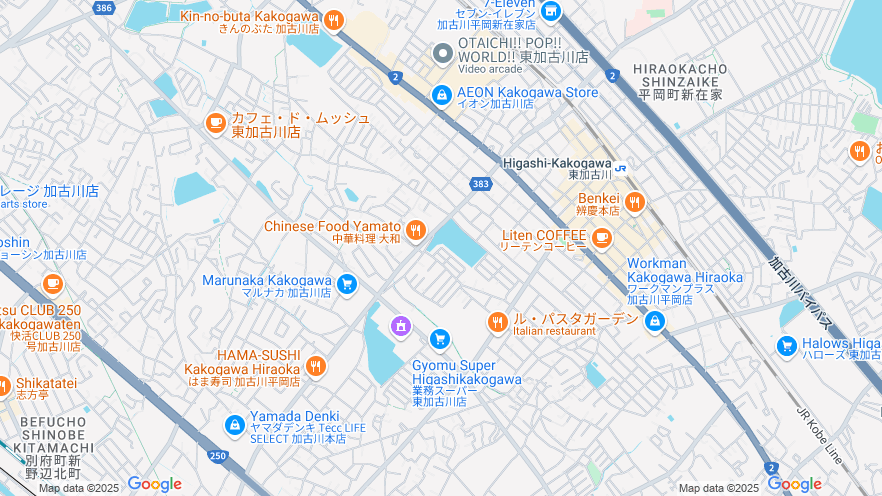The height and width of the screenshot is (496, 882).
Task: Open the Kin-no-buta Kakogawa restaurant pin
Action: tap(334, 19)
